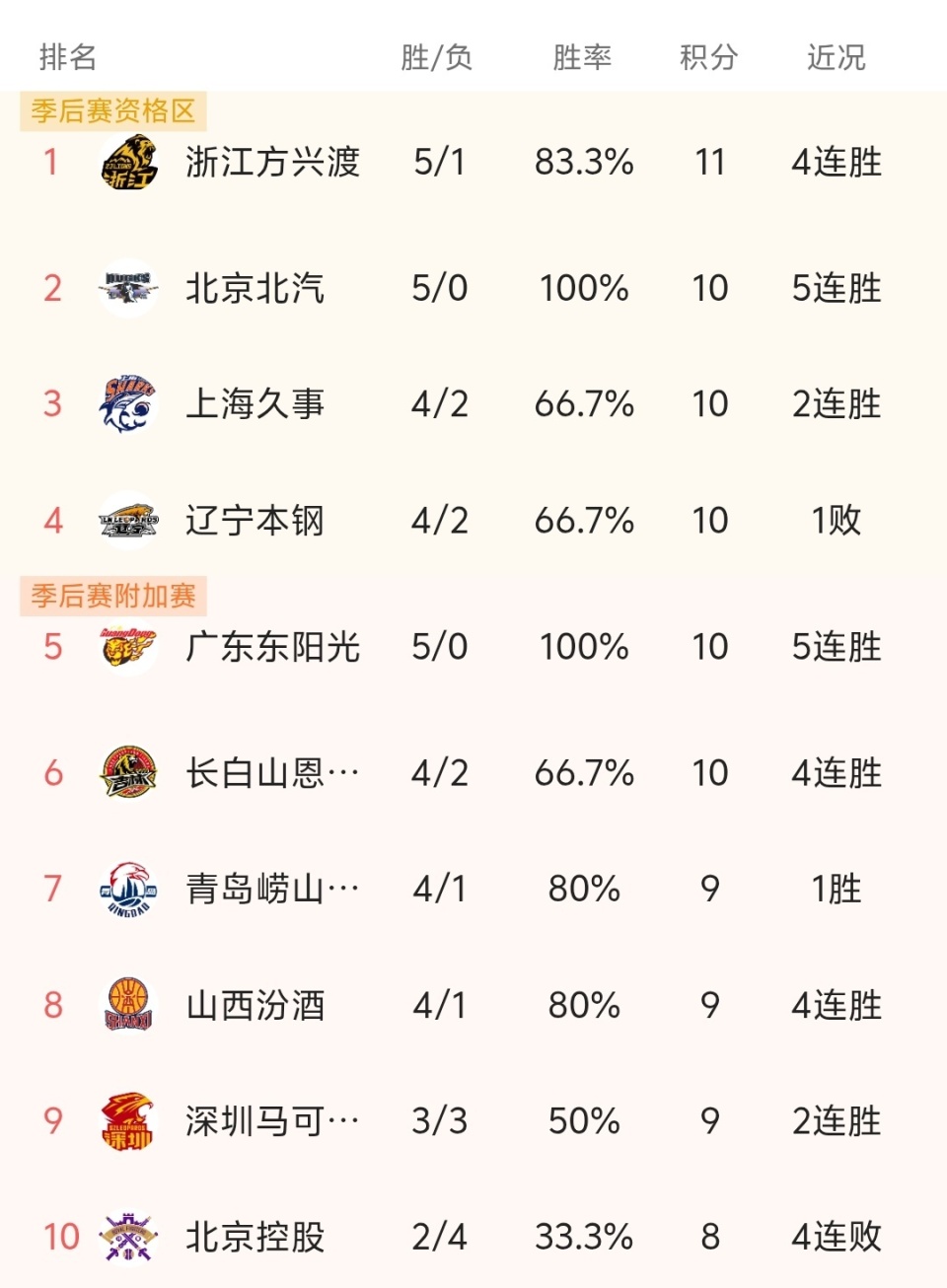Screen dimensions: 947x1288
Task: Open the 浙江方兴渡 team row
Action: click(272, 163)
